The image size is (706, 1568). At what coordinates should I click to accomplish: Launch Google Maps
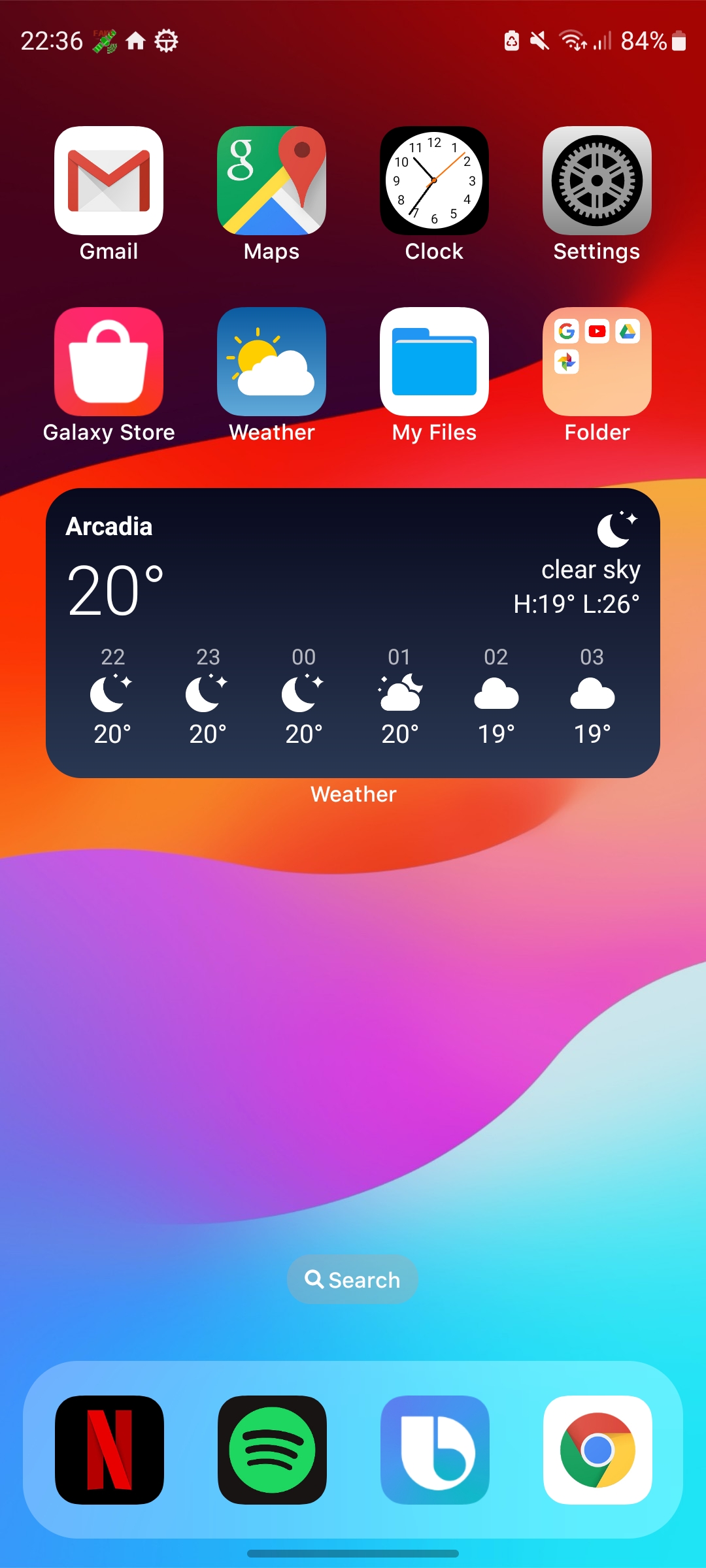tap(271, 181)
